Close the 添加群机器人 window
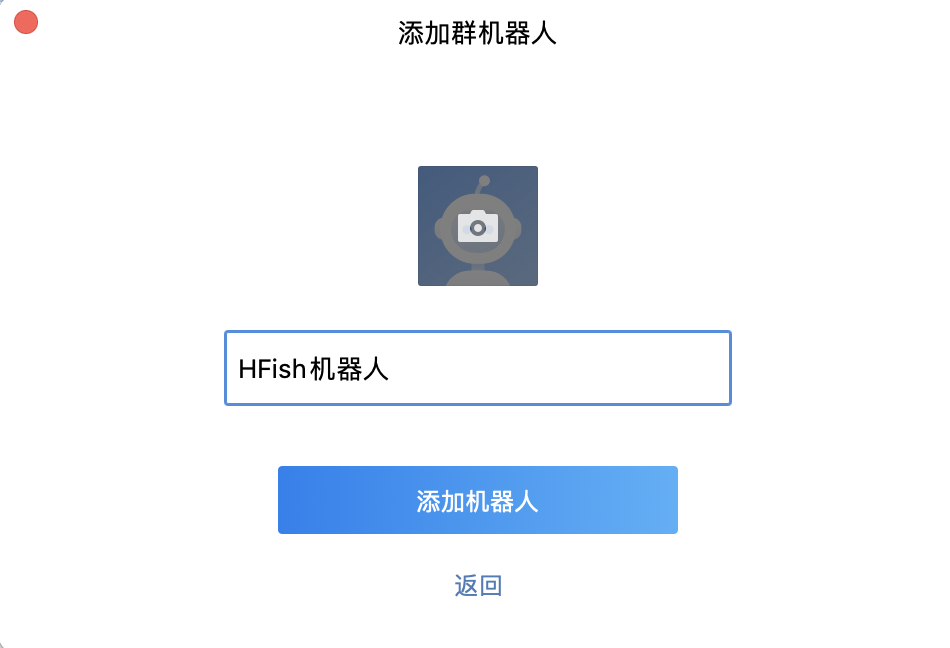The width and height of the screenshot is (950, 648). pyautogui.click(x=26, y=22)
